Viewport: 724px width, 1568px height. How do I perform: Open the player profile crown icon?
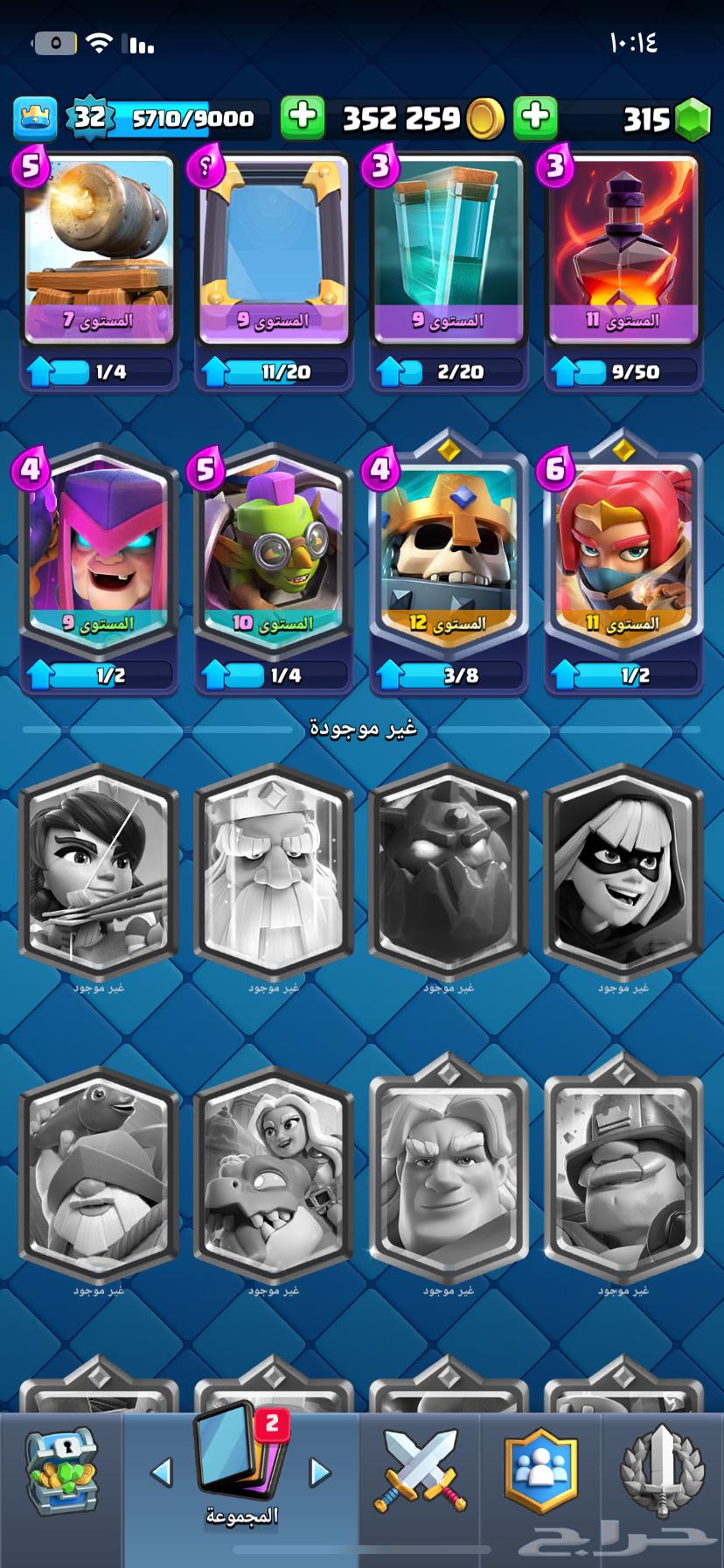click(36, 118)
